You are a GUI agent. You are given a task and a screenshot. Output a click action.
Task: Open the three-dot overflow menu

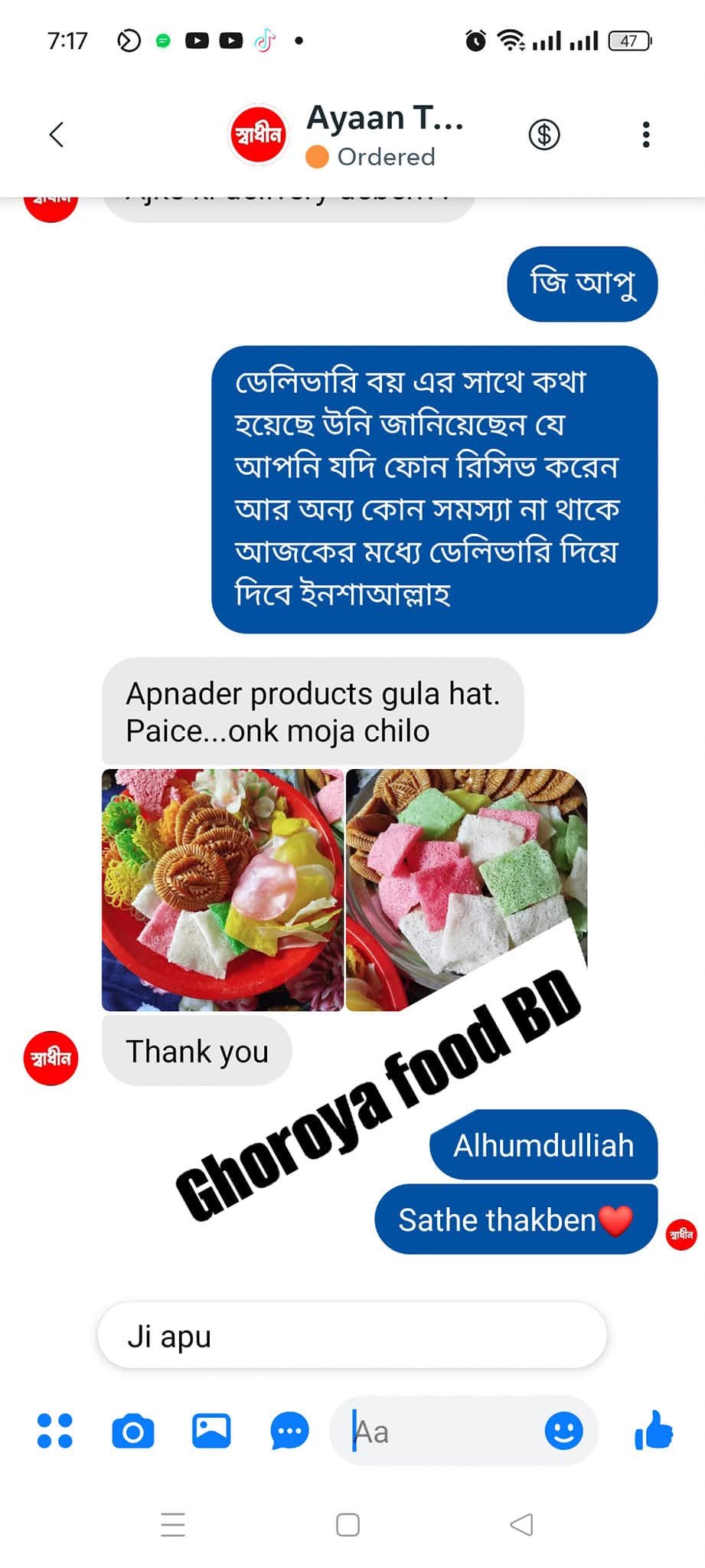pos(646,135)
